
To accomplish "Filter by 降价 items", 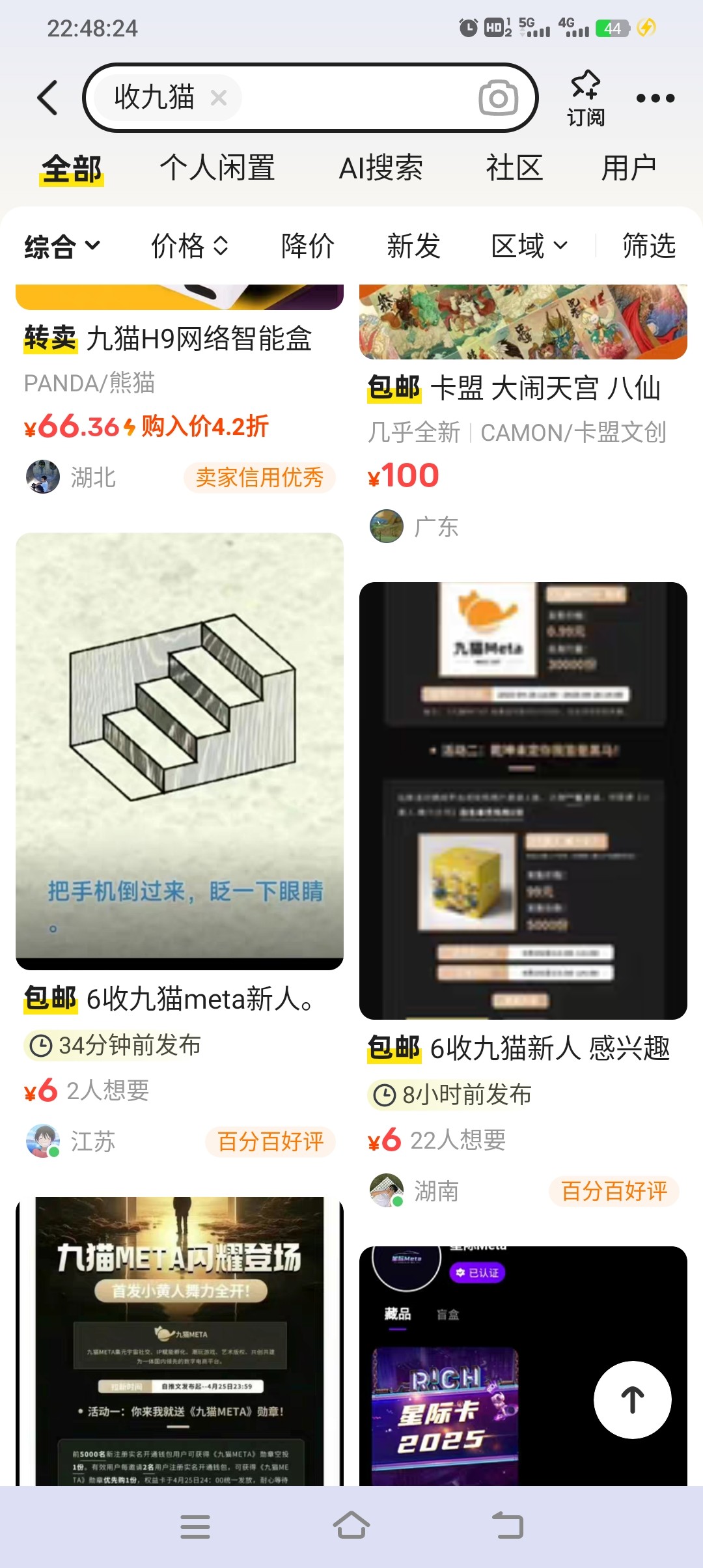I will (x=308, y=246).
